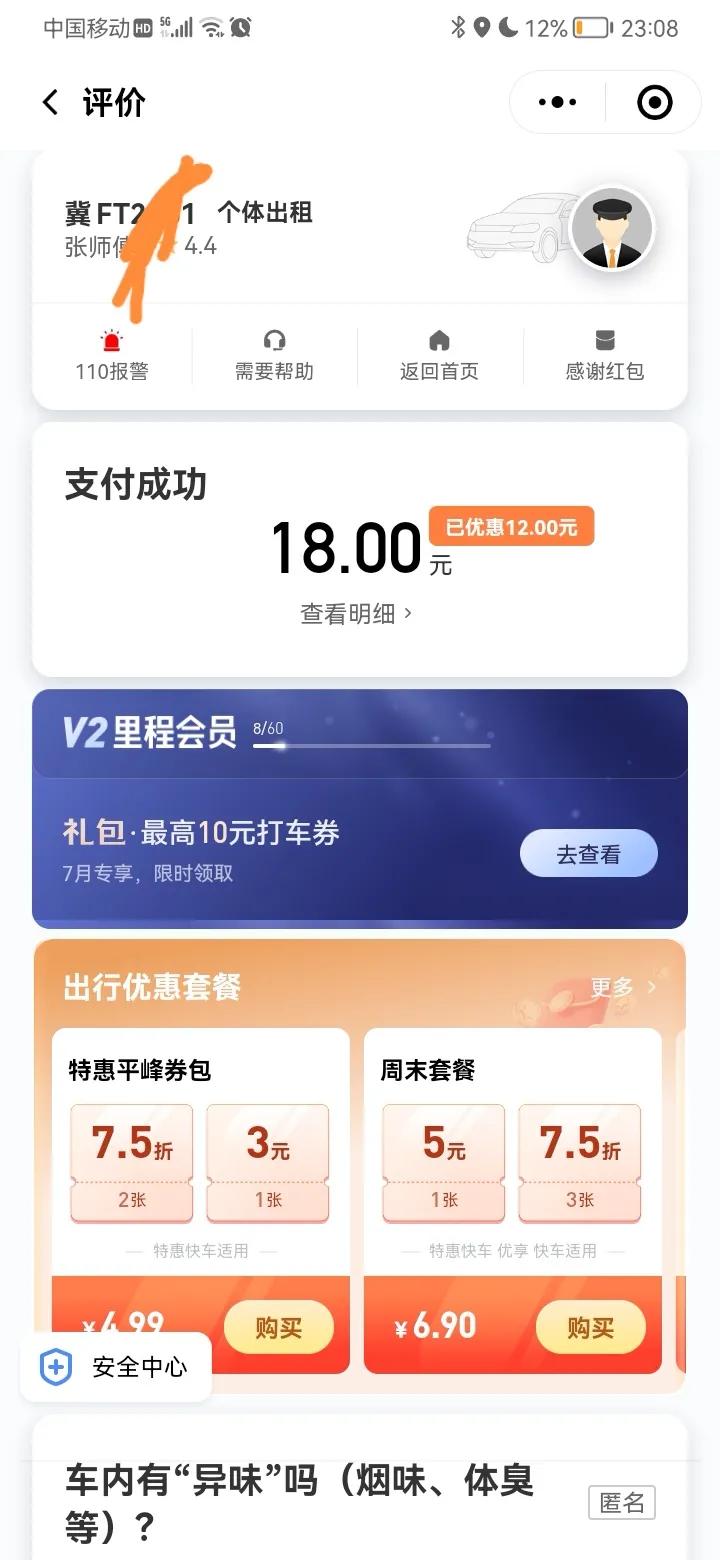Tap the 110报警 alarm icon
Image resolution: width=720 pixels, height=1560 pixels.
(x=110, y=340)
